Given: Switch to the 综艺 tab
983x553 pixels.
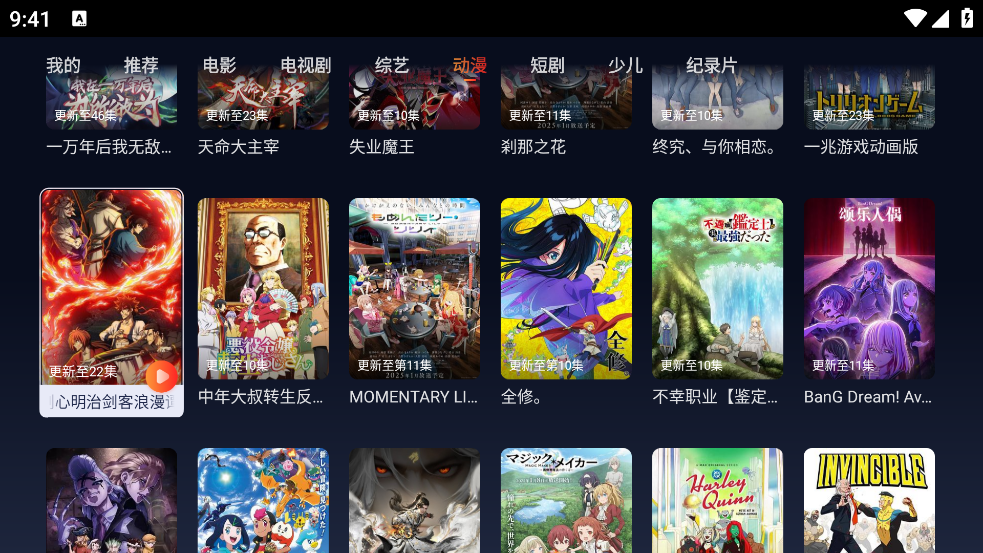Looking at the screenshot, I should pyautogui.click(x=392, y=65).
